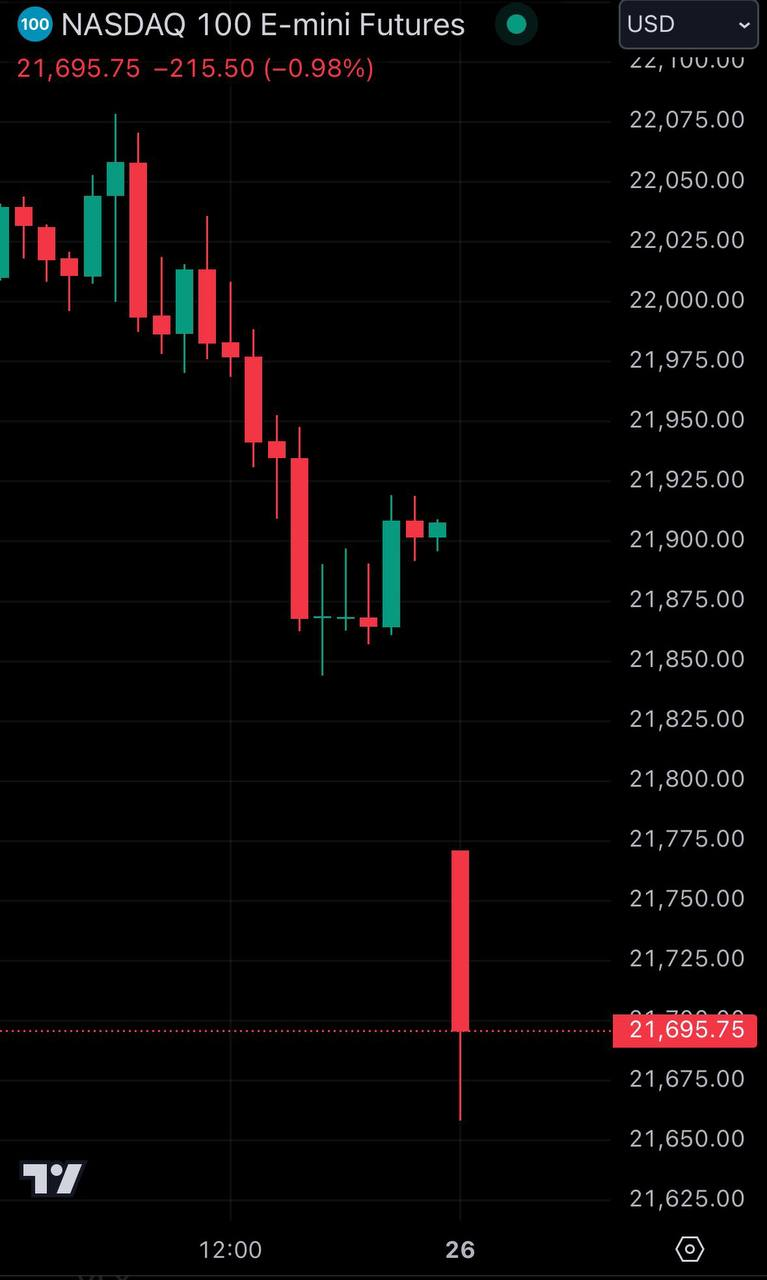Select the 12:00 time axis label
This screenshot has height=1280, width=767.
pos(230,1249)
